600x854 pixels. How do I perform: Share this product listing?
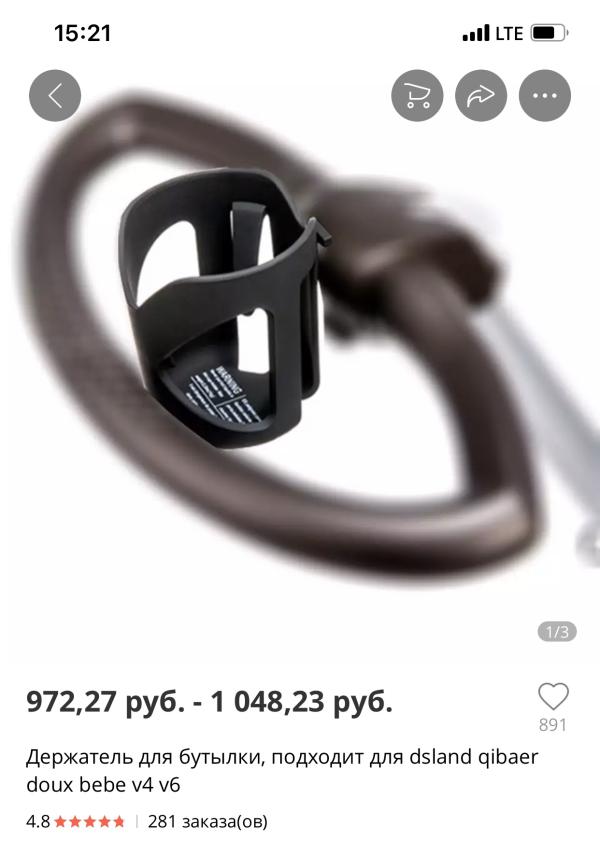pyautogui.click(x=481, y=95)
